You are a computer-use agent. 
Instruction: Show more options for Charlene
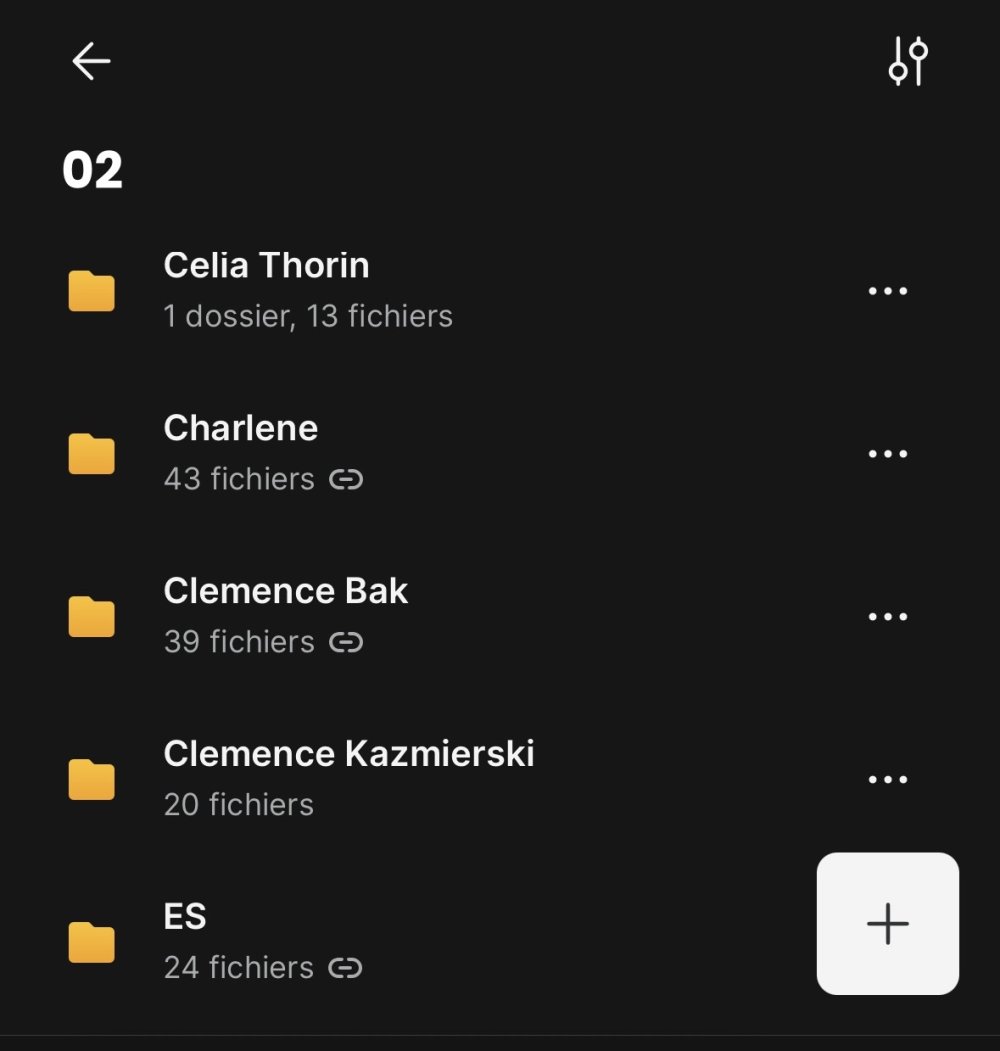click(x=887, y=454)
